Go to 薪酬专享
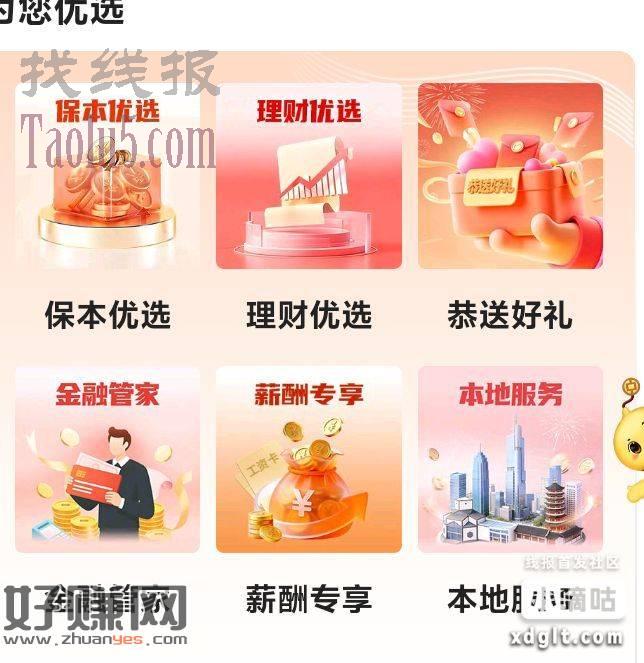This screenshot has width=644, height=663. click(309, 460)
